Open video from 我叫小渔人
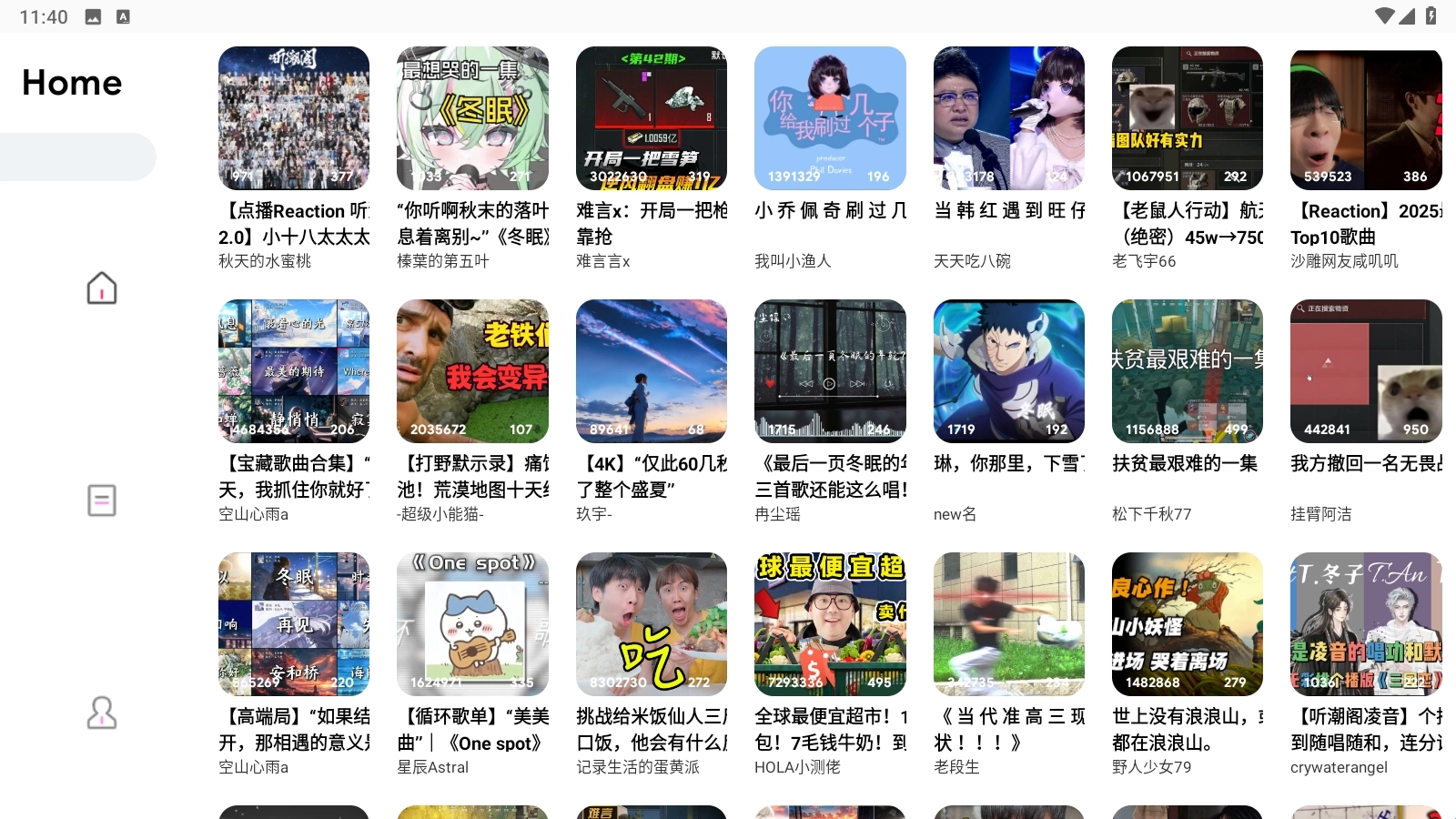This screenshot has width=1456, height=819. [830, 119]
